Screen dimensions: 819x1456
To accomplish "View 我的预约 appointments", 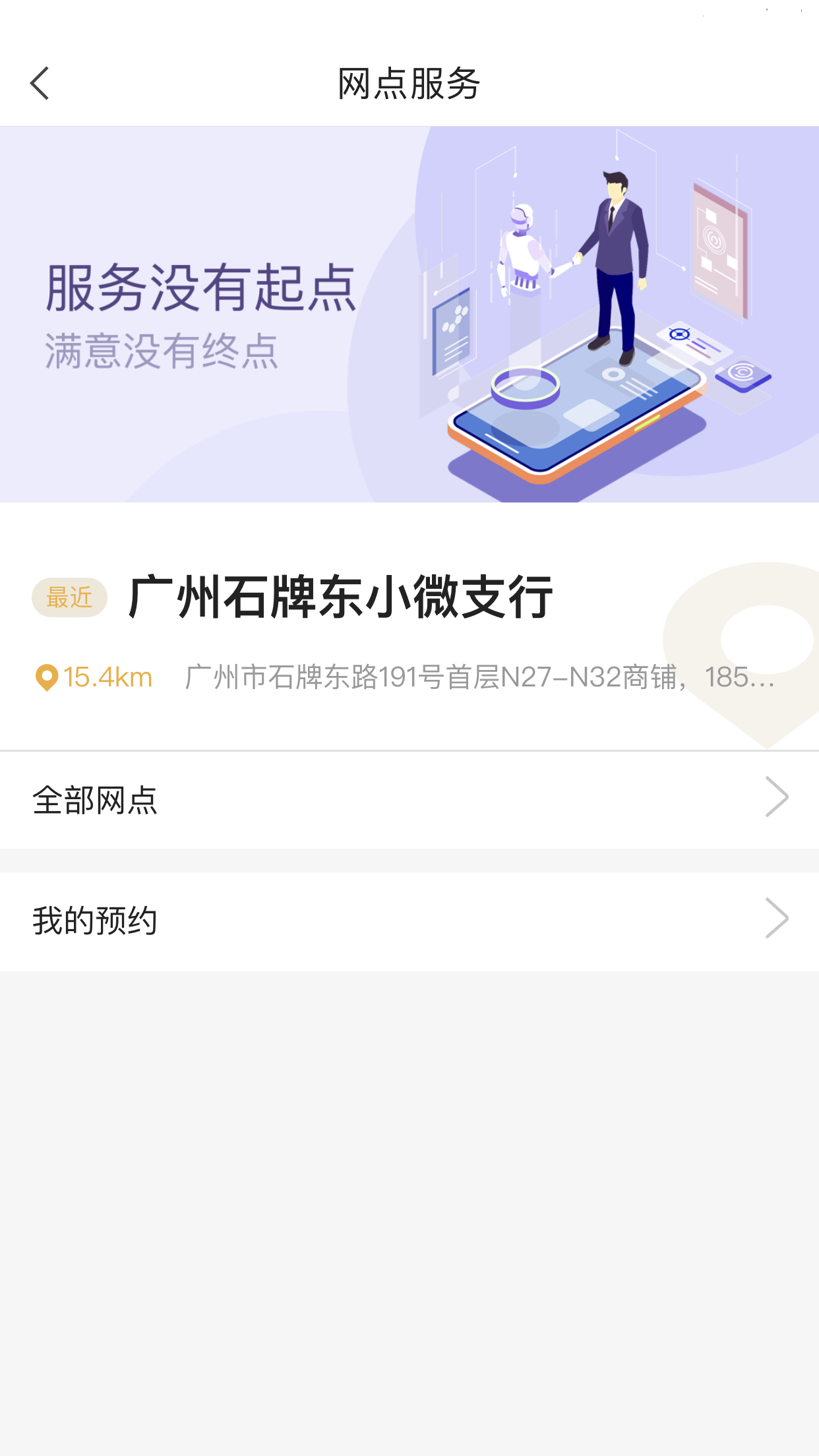I will tap(409, 921).
